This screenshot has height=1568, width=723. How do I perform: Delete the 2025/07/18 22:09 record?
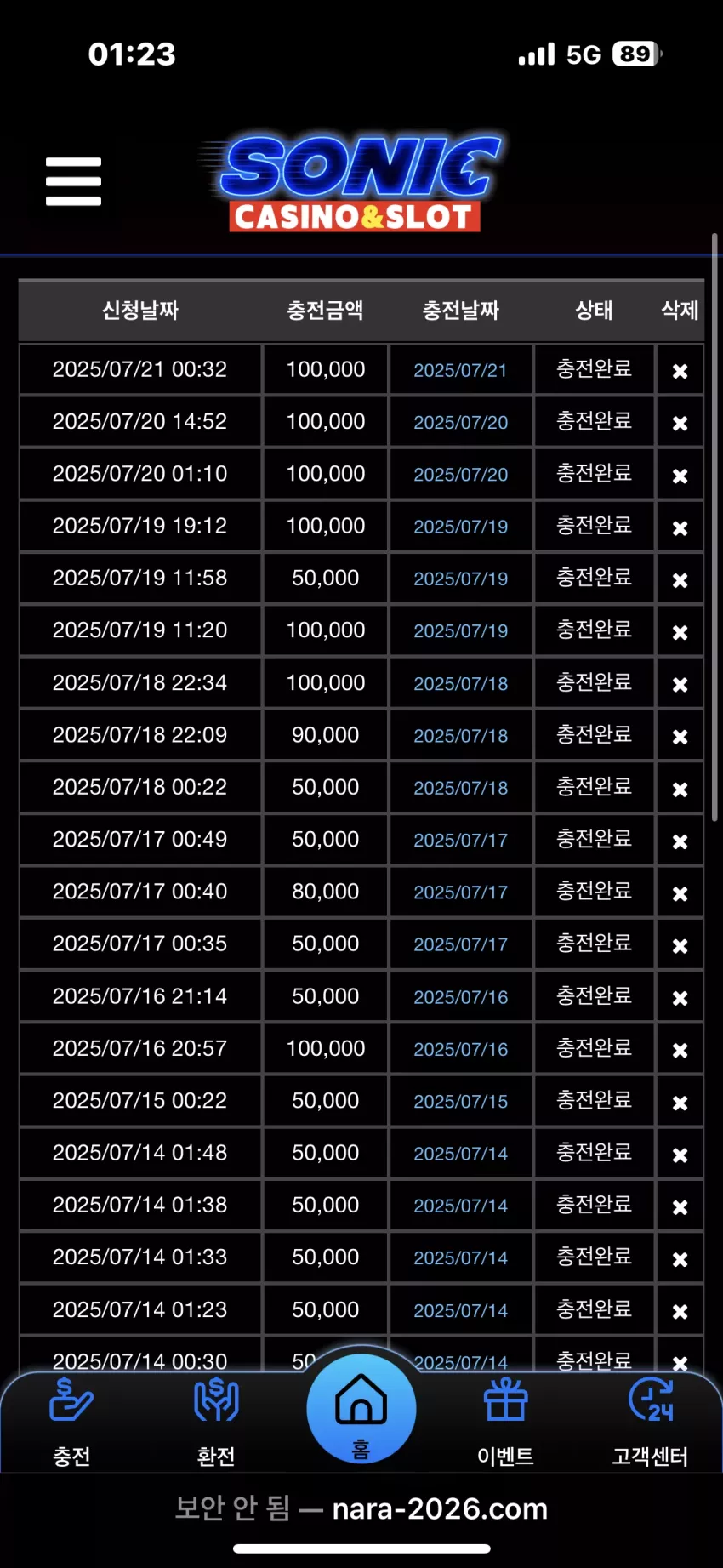(x=680, y=737)
